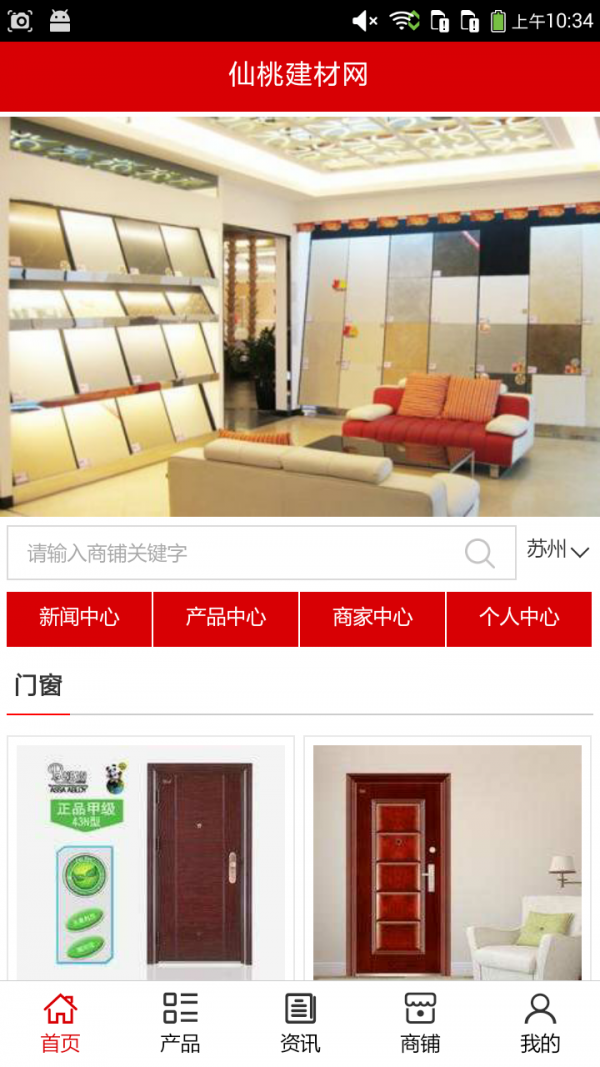Open 新闻中心 section
This screenshot has width=600, height=1067.
coord(79,618)
